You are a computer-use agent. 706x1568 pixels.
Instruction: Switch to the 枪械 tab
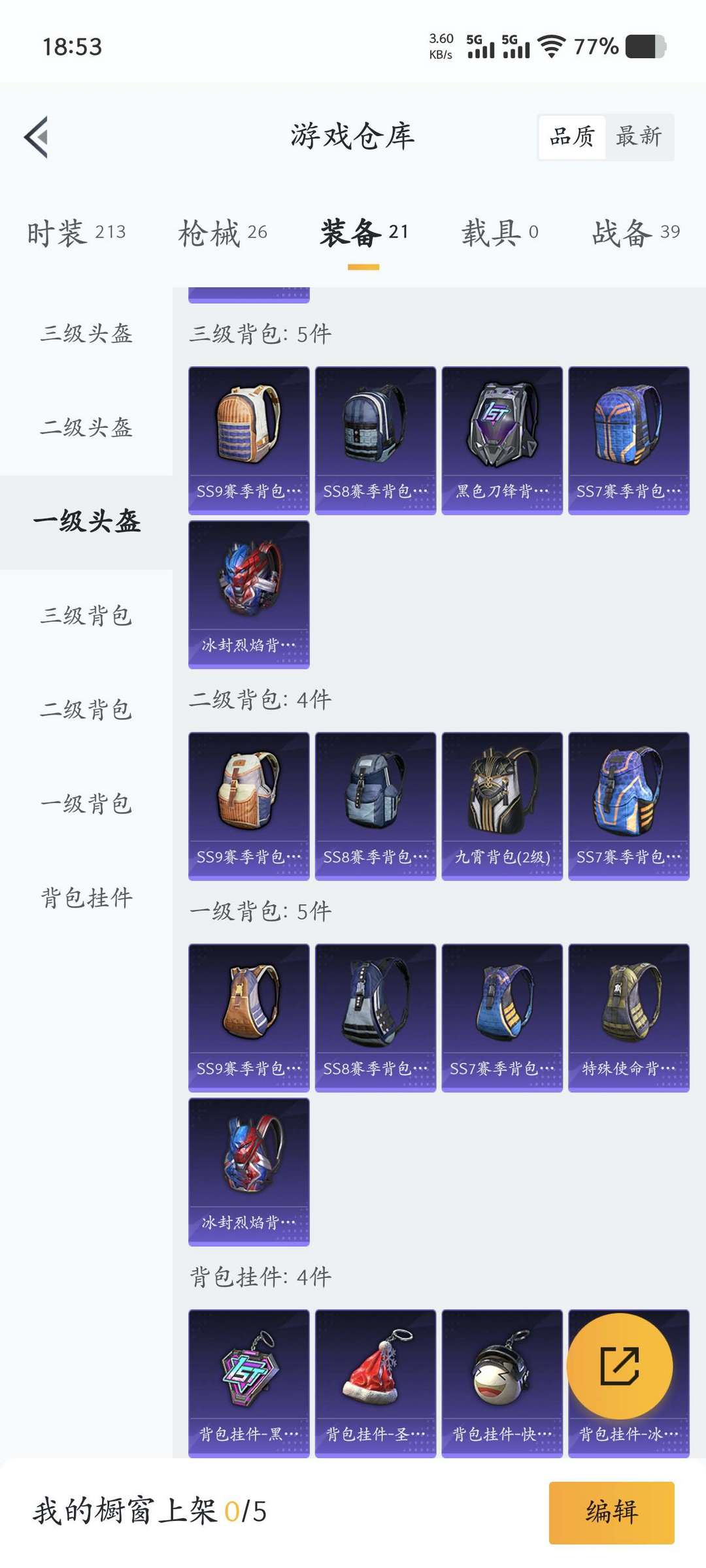click(x=222, y=233)
